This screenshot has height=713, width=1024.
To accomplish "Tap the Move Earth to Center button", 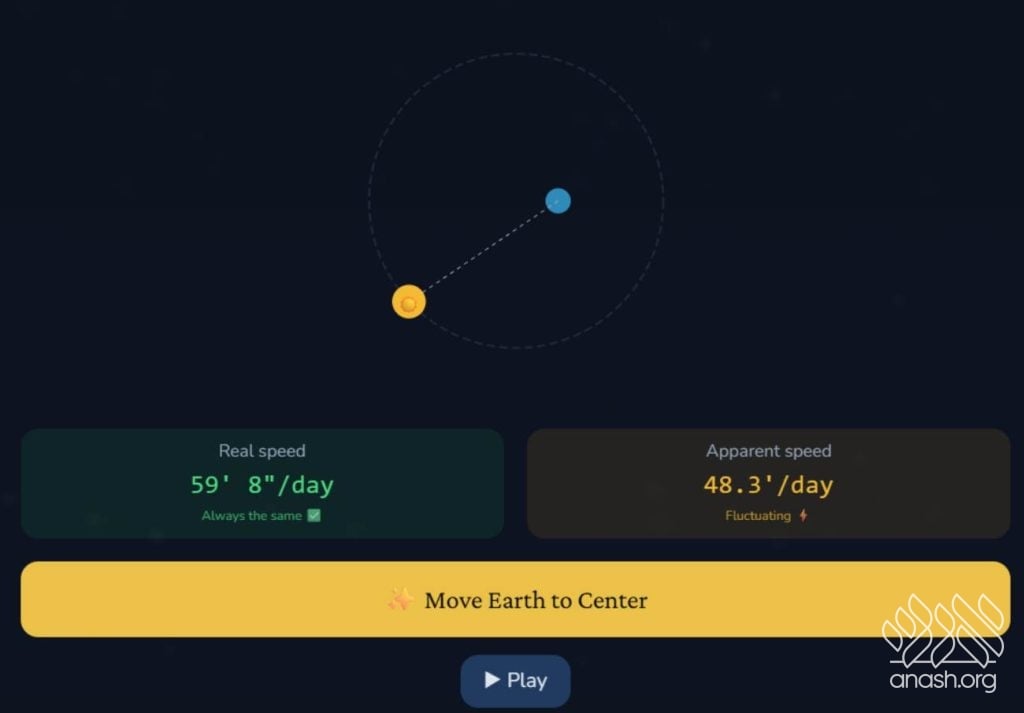I will point(515,599).
